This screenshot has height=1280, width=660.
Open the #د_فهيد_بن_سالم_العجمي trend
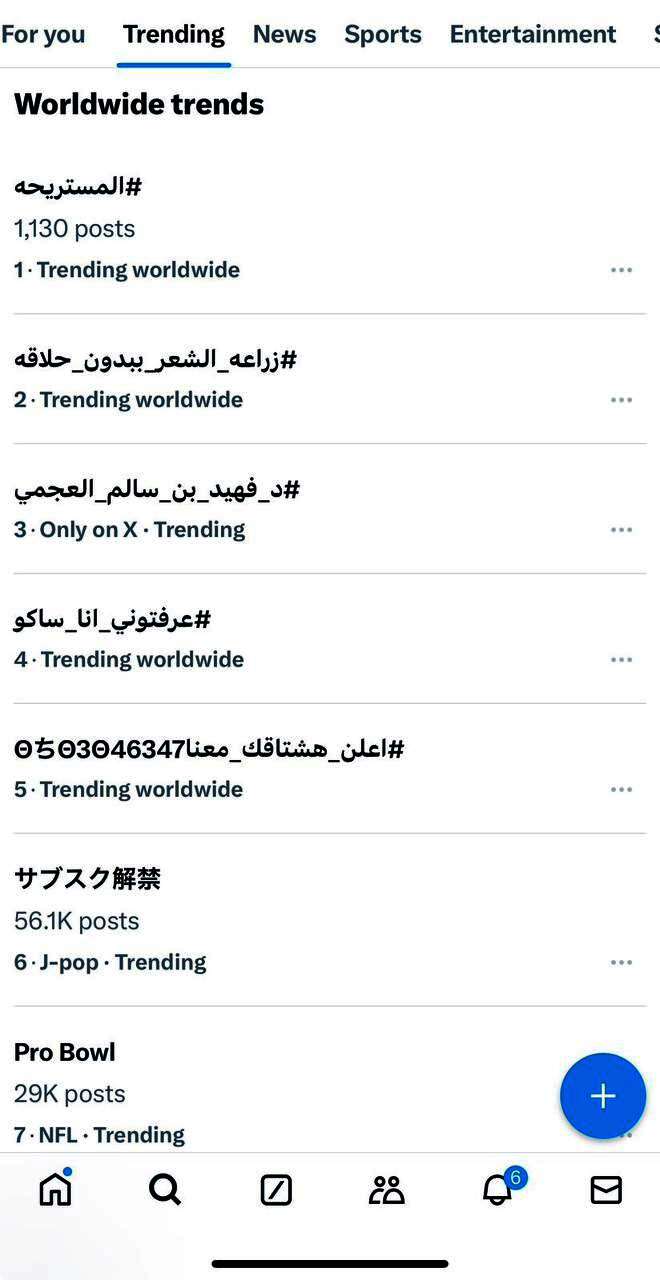157,490
